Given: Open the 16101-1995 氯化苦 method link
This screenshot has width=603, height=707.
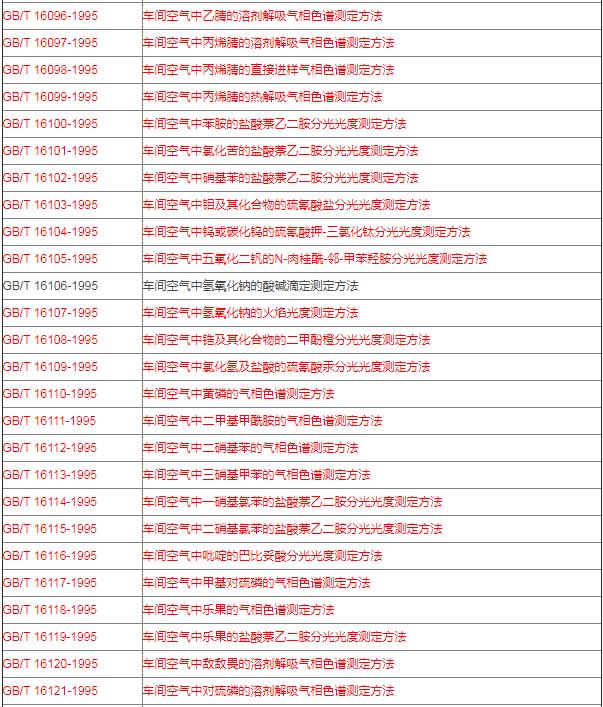Looking at the screenshot, I should click(280, 151).
